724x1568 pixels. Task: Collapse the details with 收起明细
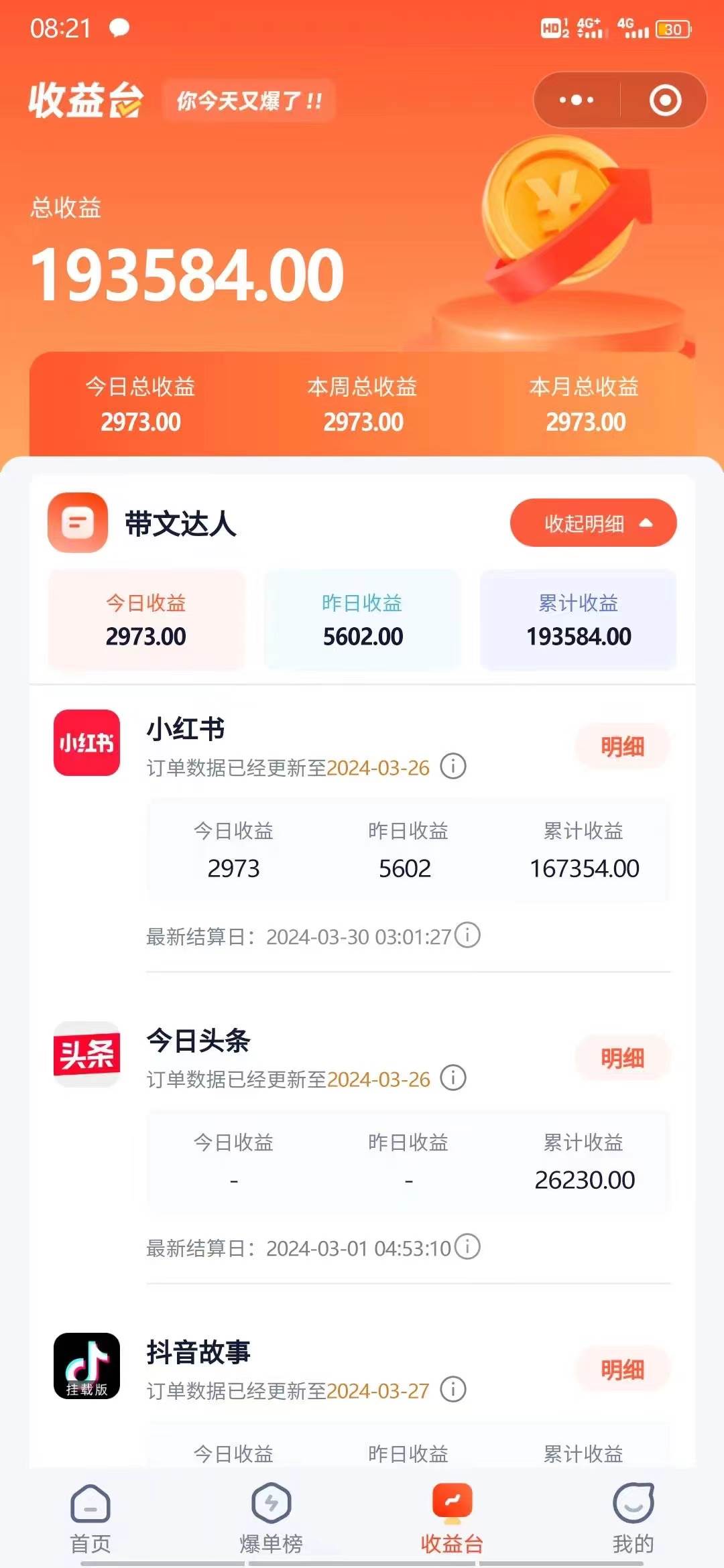592,523
